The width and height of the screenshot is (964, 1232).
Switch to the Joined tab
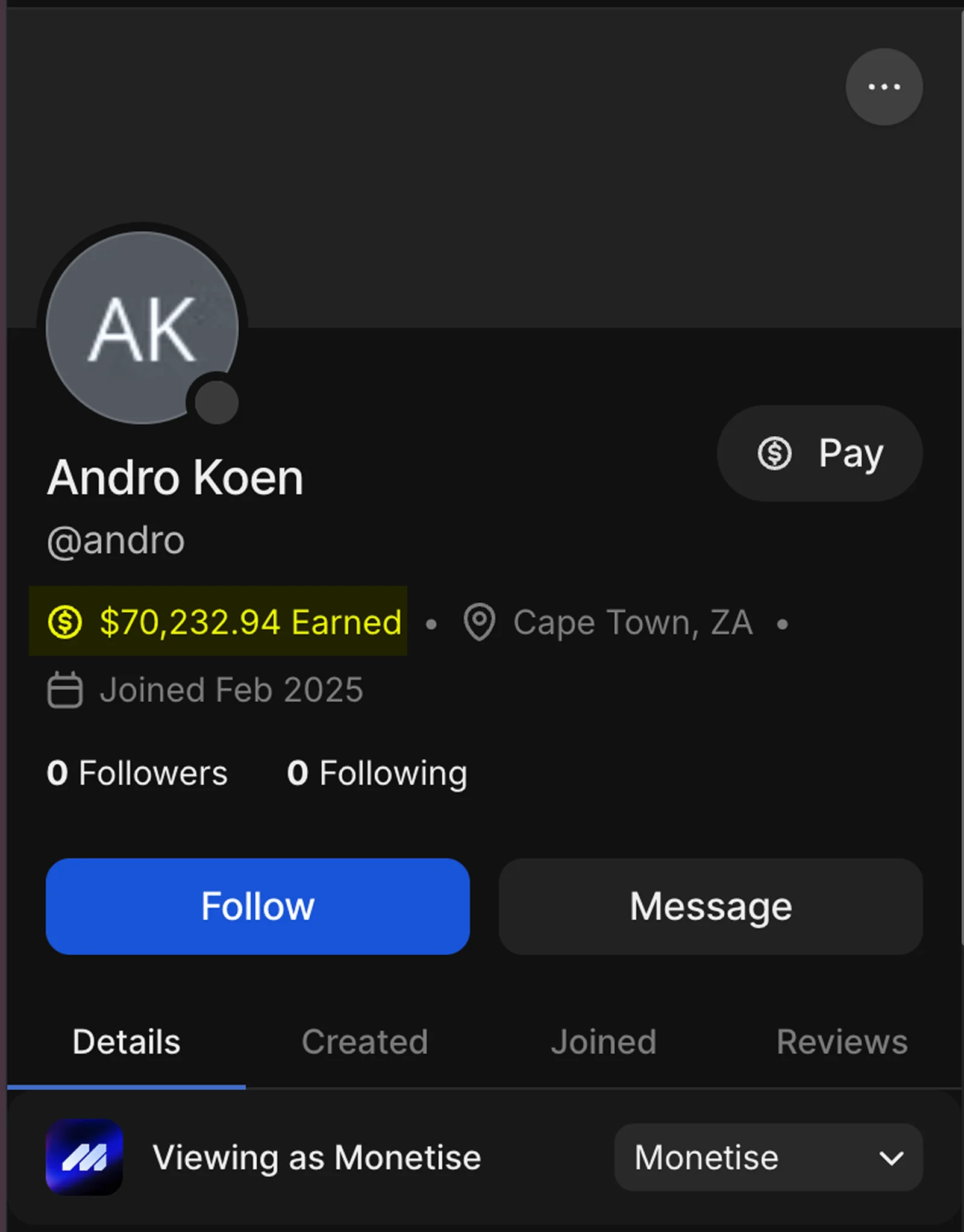(603, 1042)
